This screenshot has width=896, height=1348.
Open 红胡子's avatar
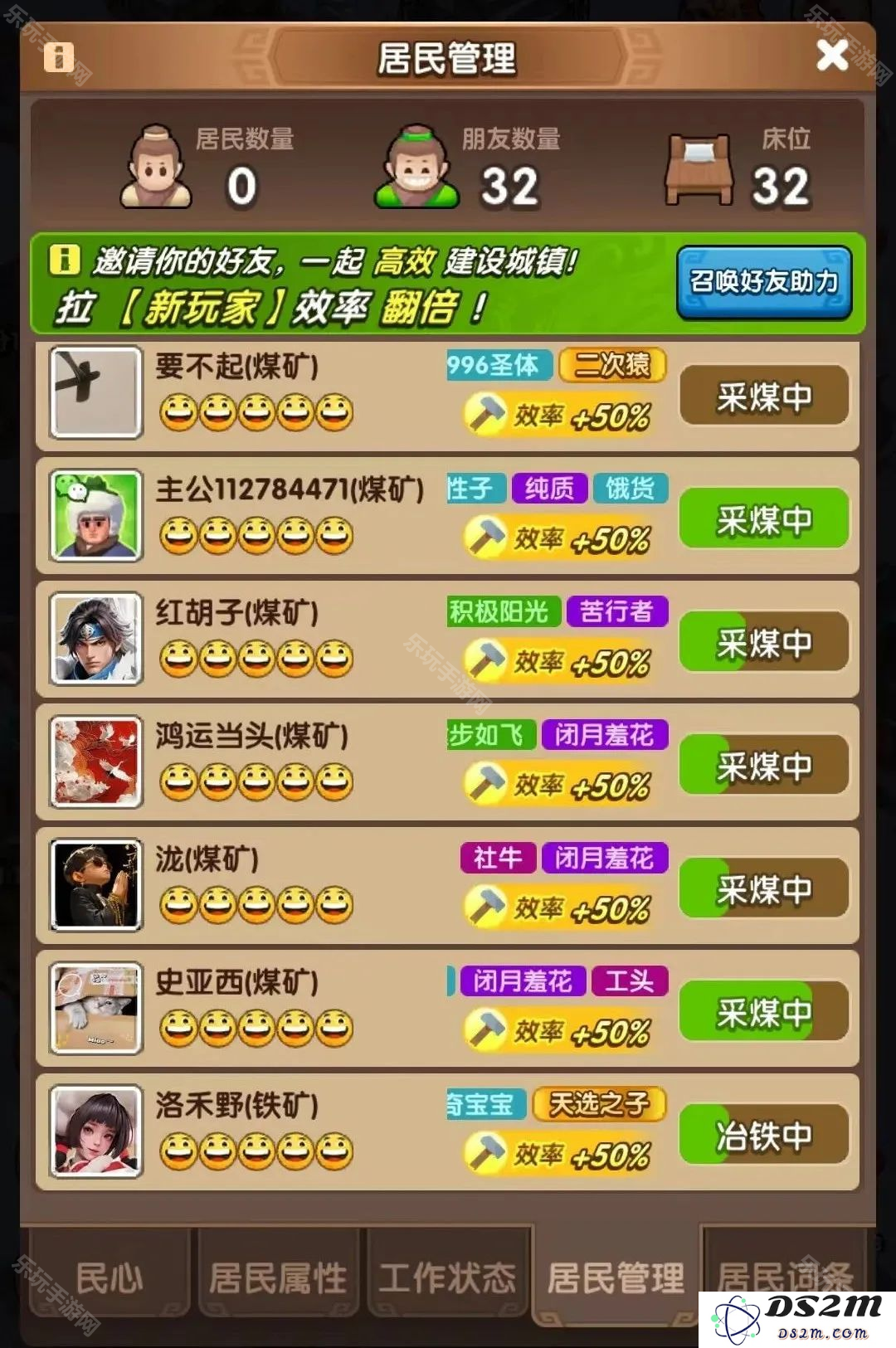[x=95, y=639]
